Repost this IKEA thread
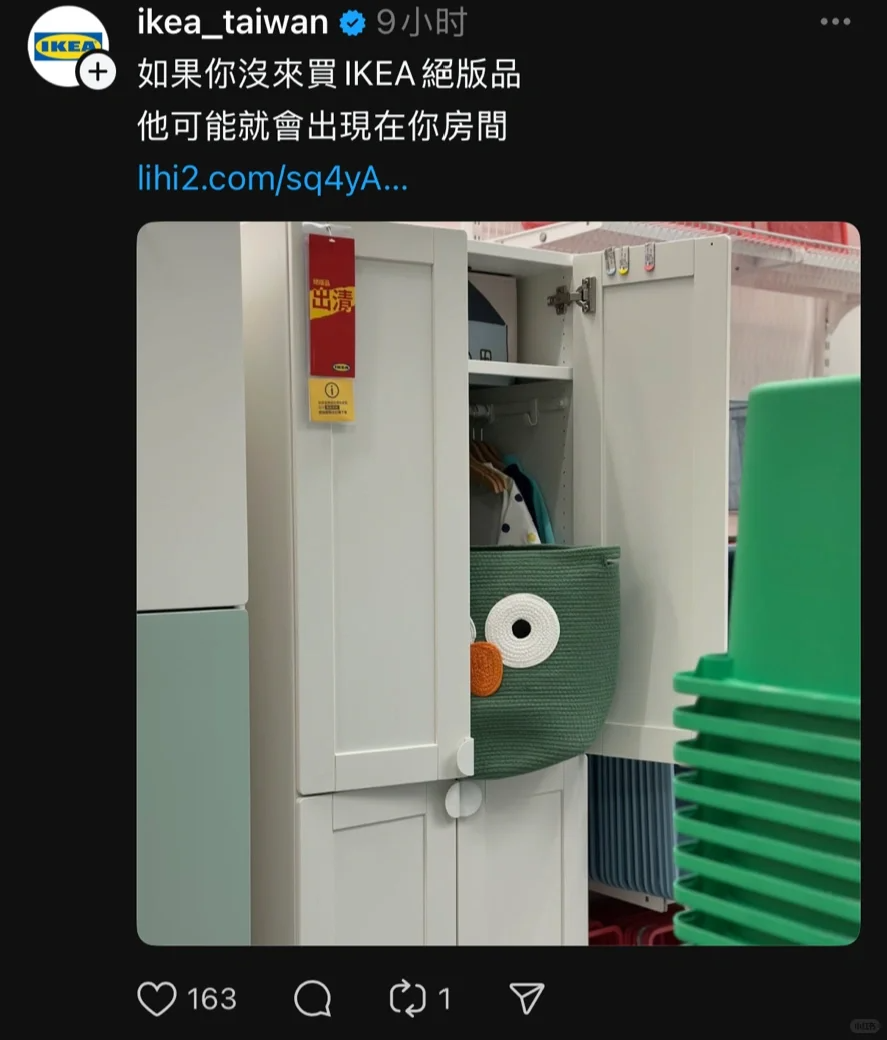This screenshot has width=887, height=1040. [407, 998]
